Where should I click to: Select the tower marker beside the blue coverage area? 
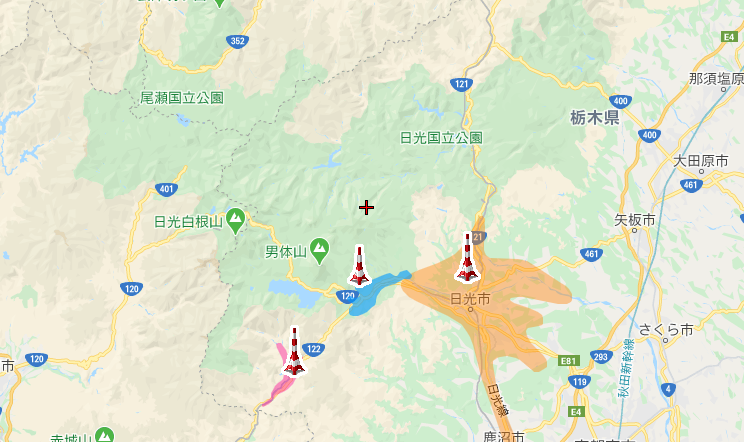359,266
